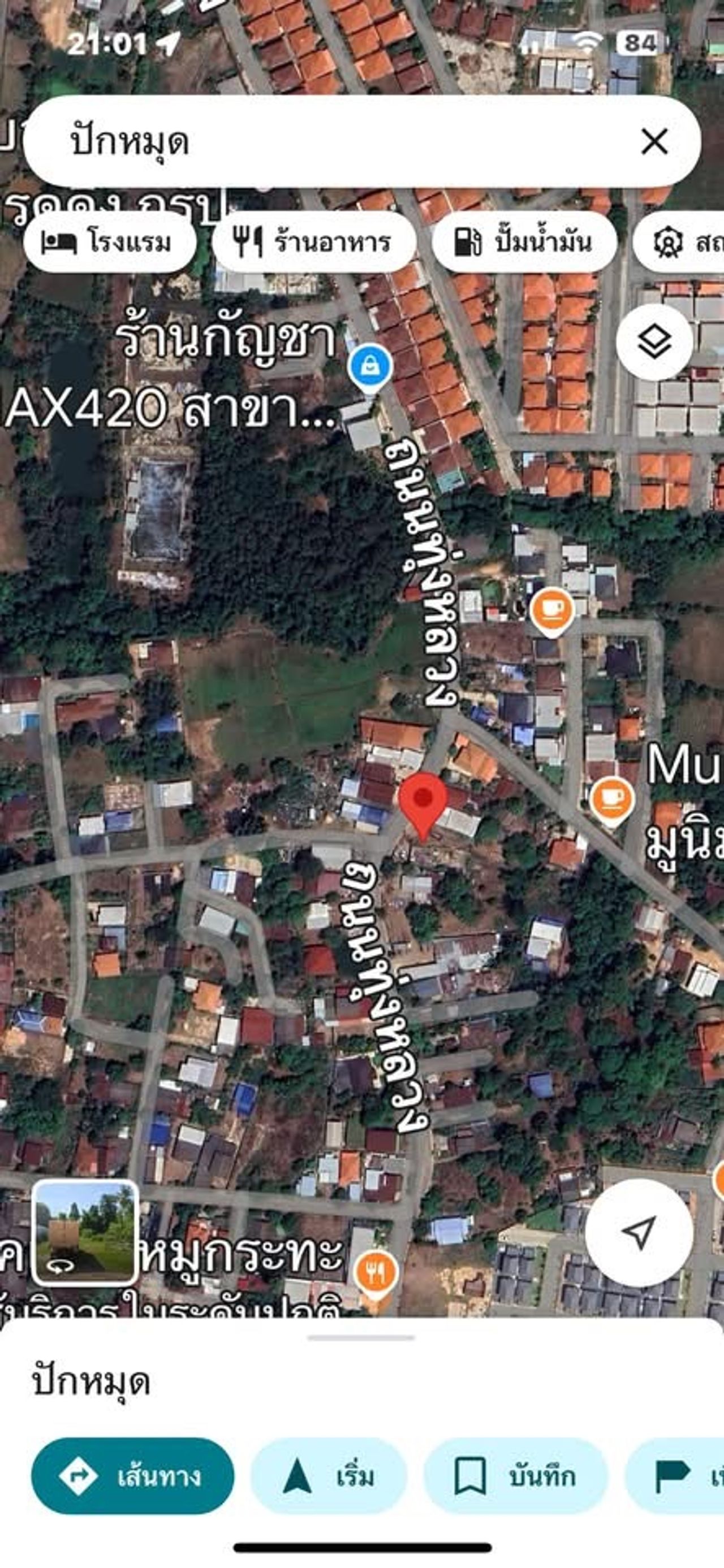This screenshot has width=724, height=1568.
Task: Tap the หมูกระทะ restaurant pin
Action: tap(376, 1271)
